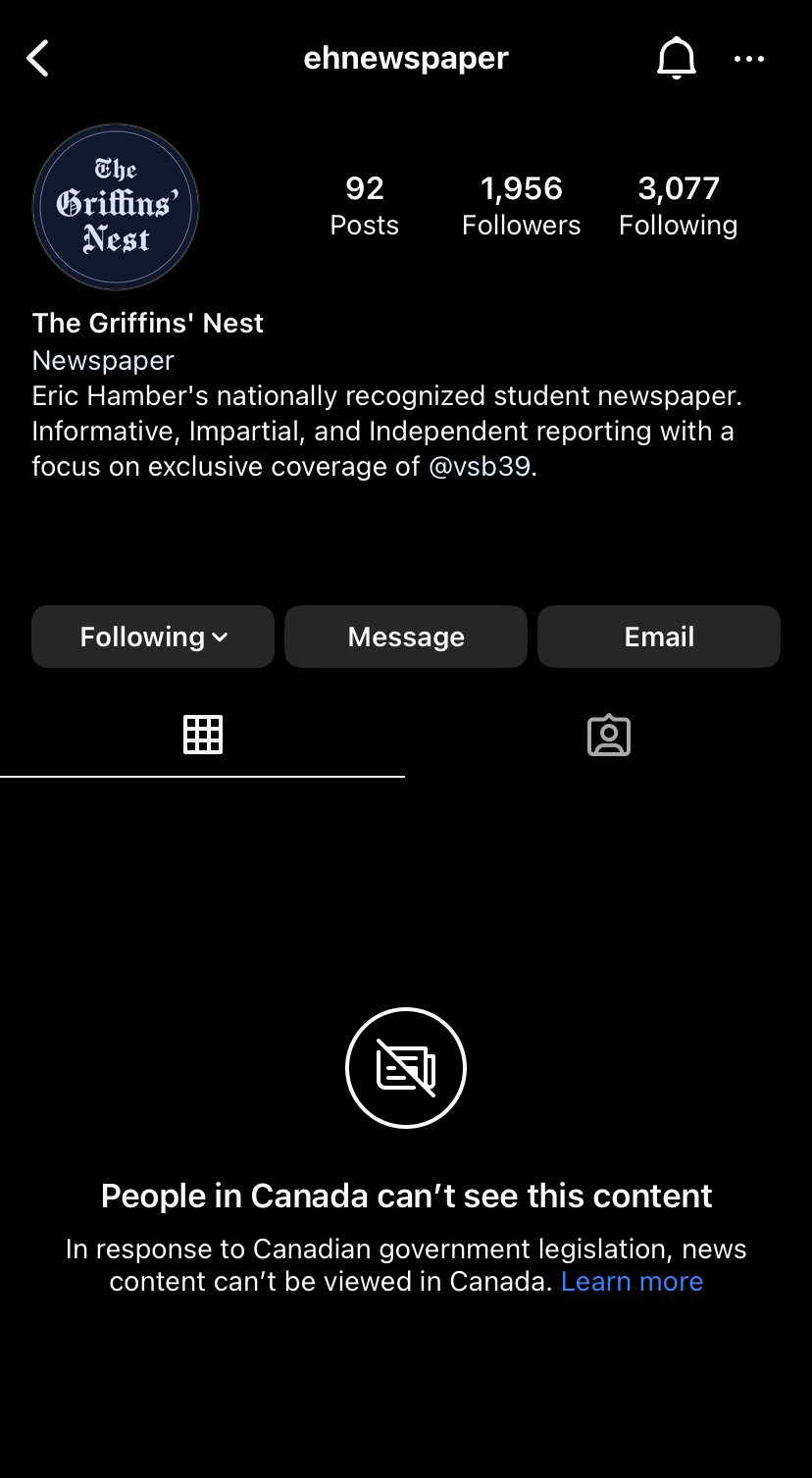
Task: Open the 1,956 Followers list
Action: 521,205
